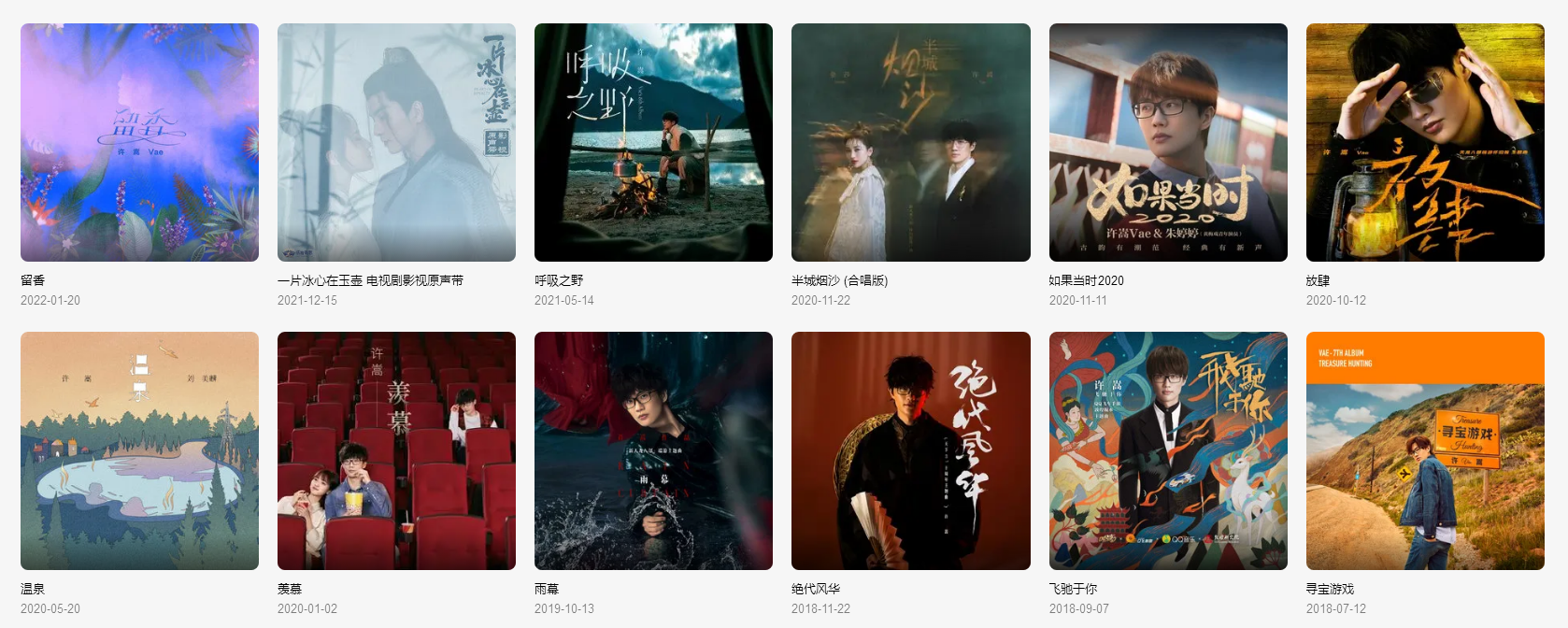Open the album 放肆

1425,142
